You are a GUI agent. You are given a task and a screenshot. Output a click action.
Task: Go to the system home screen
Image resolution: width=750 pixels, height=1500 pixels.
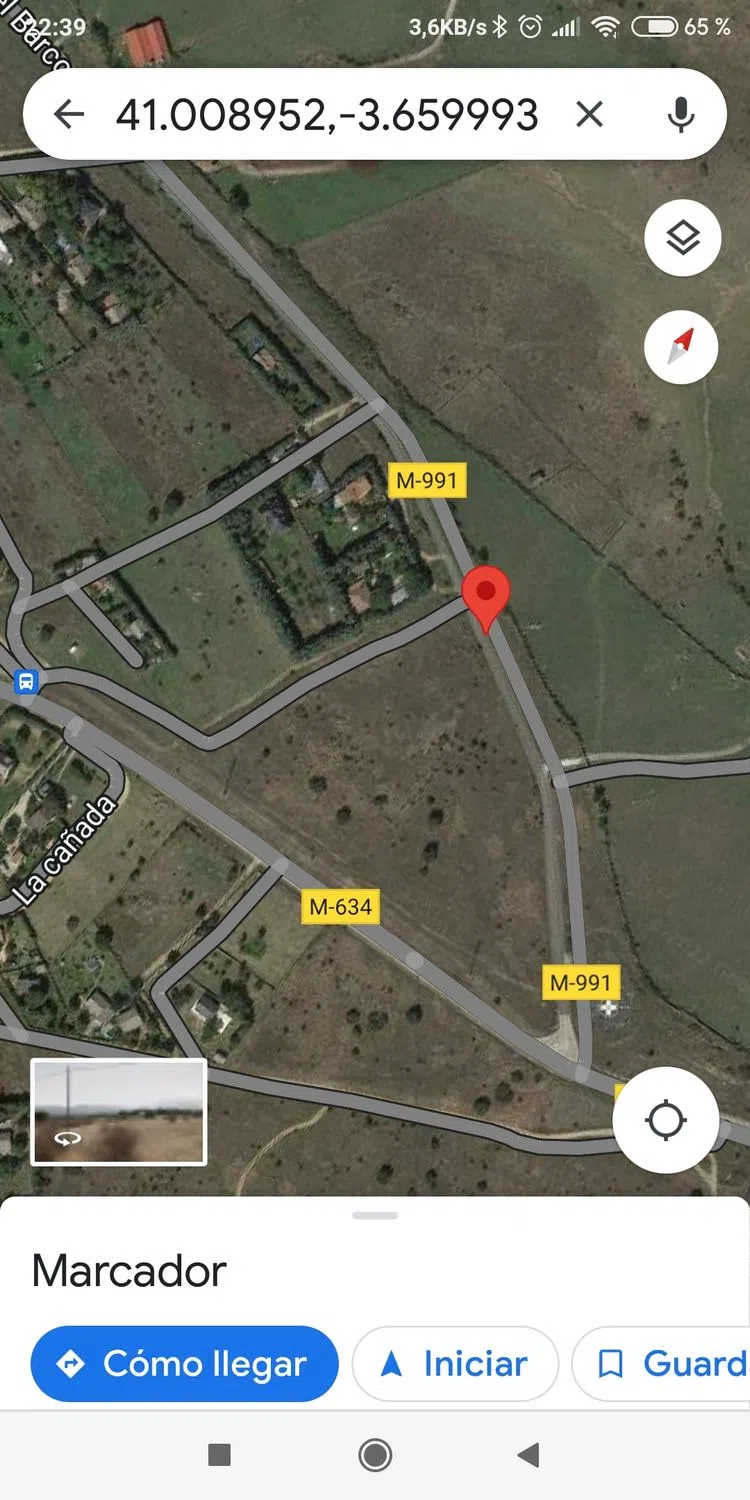375,1455
